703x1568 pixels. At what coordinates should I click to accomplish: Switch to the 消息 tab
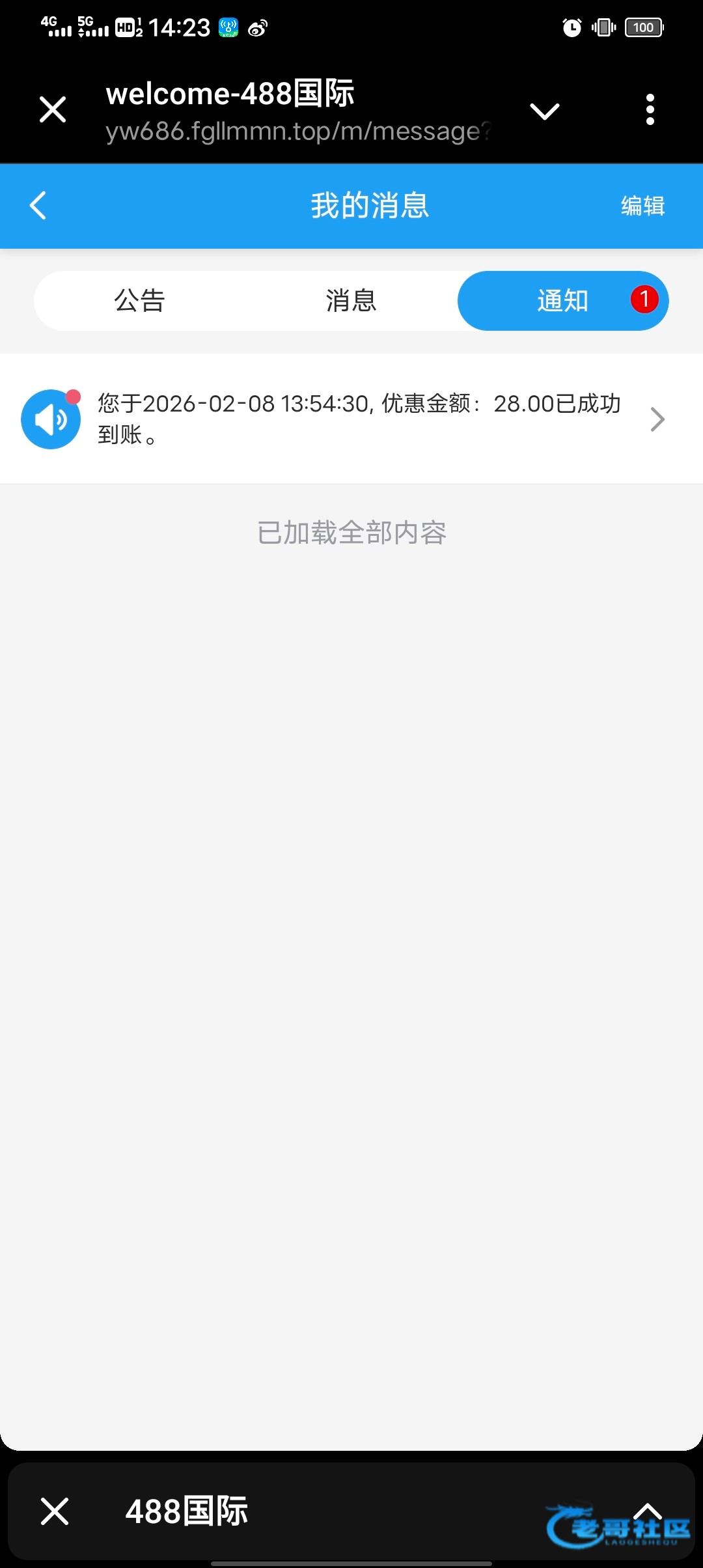(x=351, y=301)
